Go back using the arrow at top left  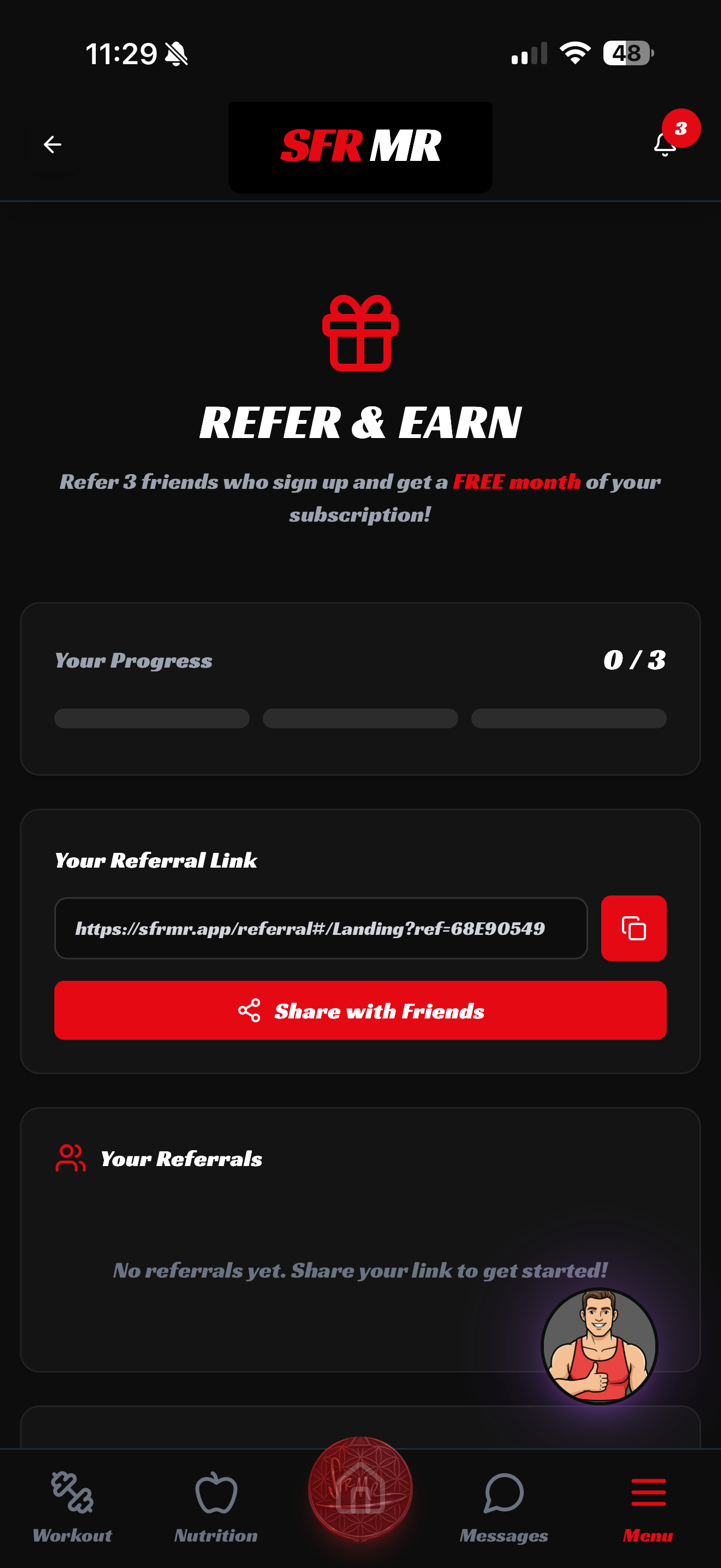click(x=52, y=144)
